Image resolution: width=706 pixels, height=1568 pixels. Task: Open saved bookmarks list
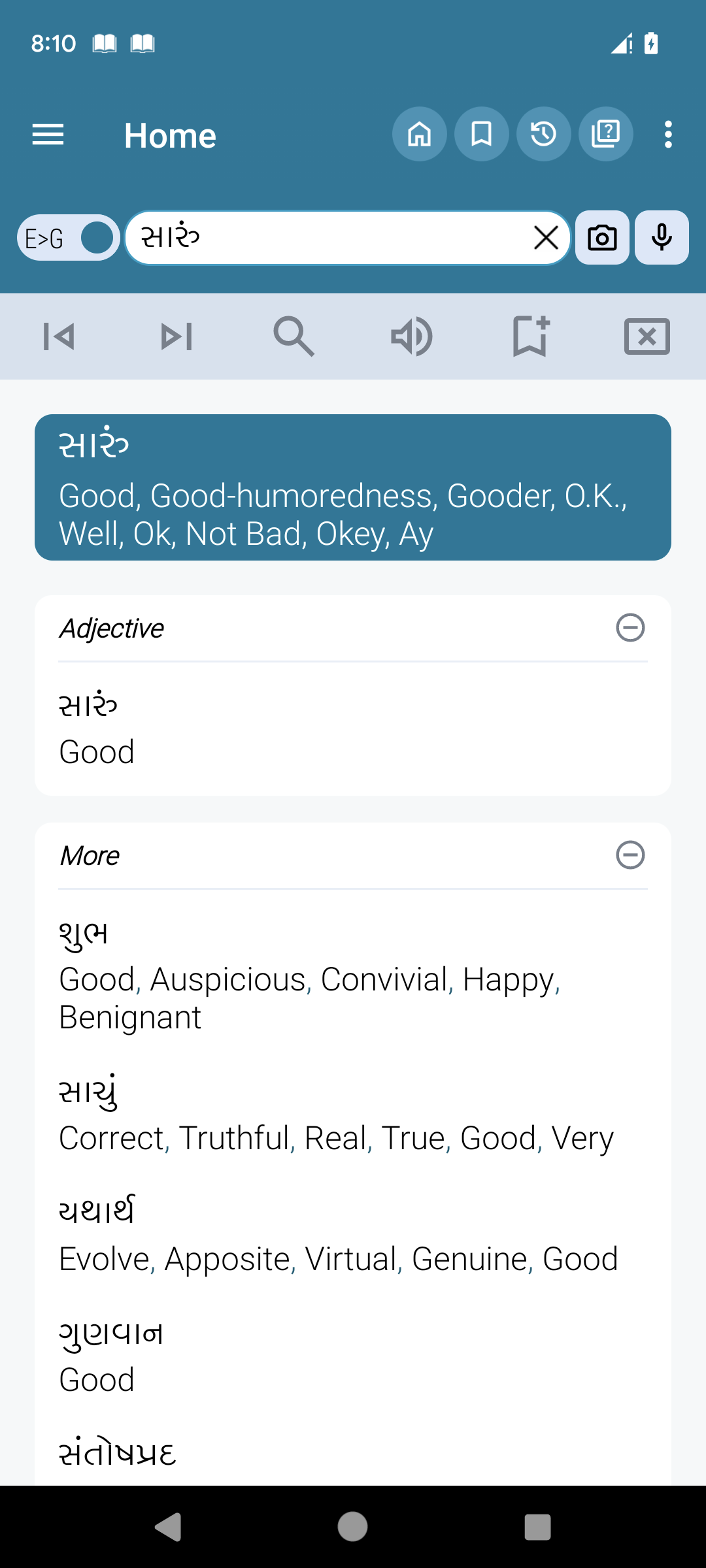point(482,135)
